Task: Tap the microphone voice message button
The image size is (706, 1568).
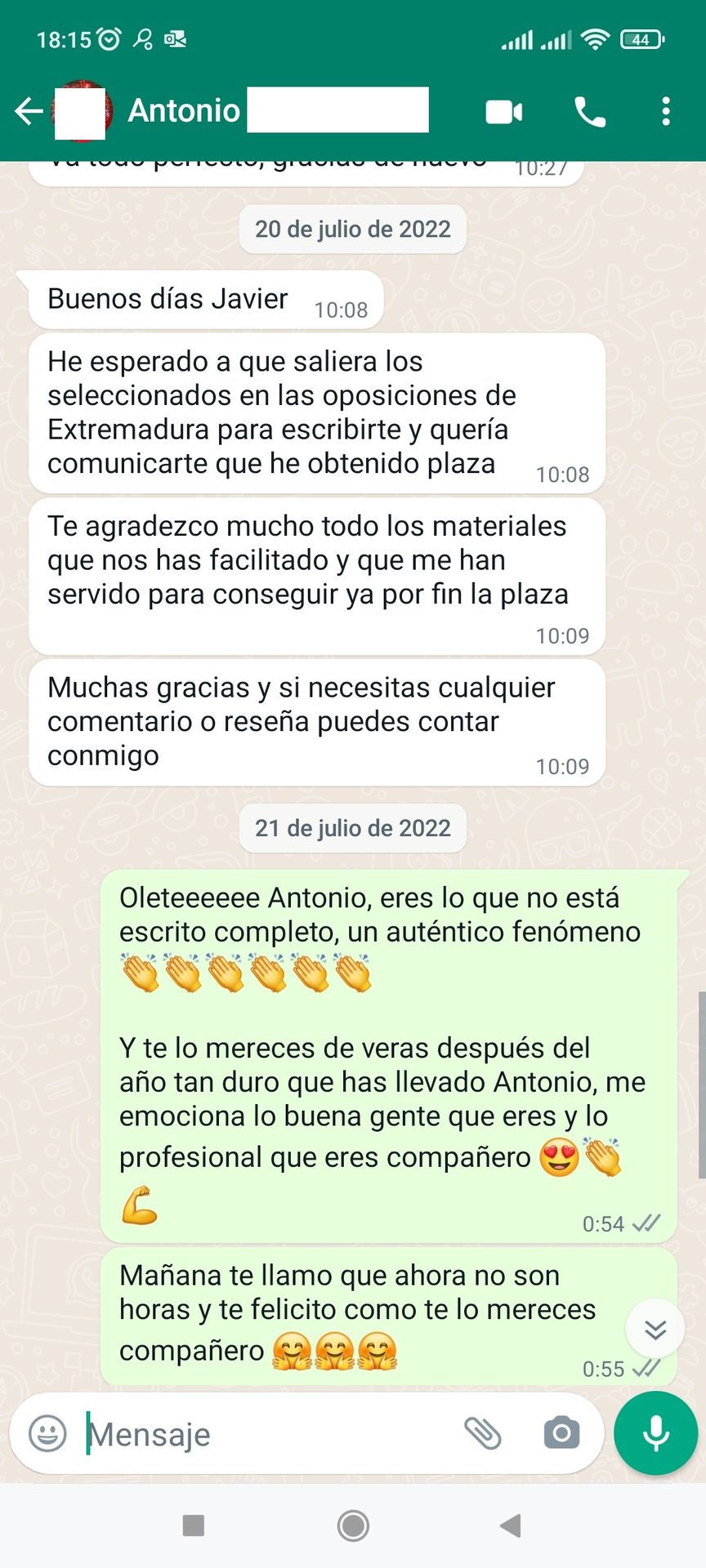Action: [x=655, y=1433]
